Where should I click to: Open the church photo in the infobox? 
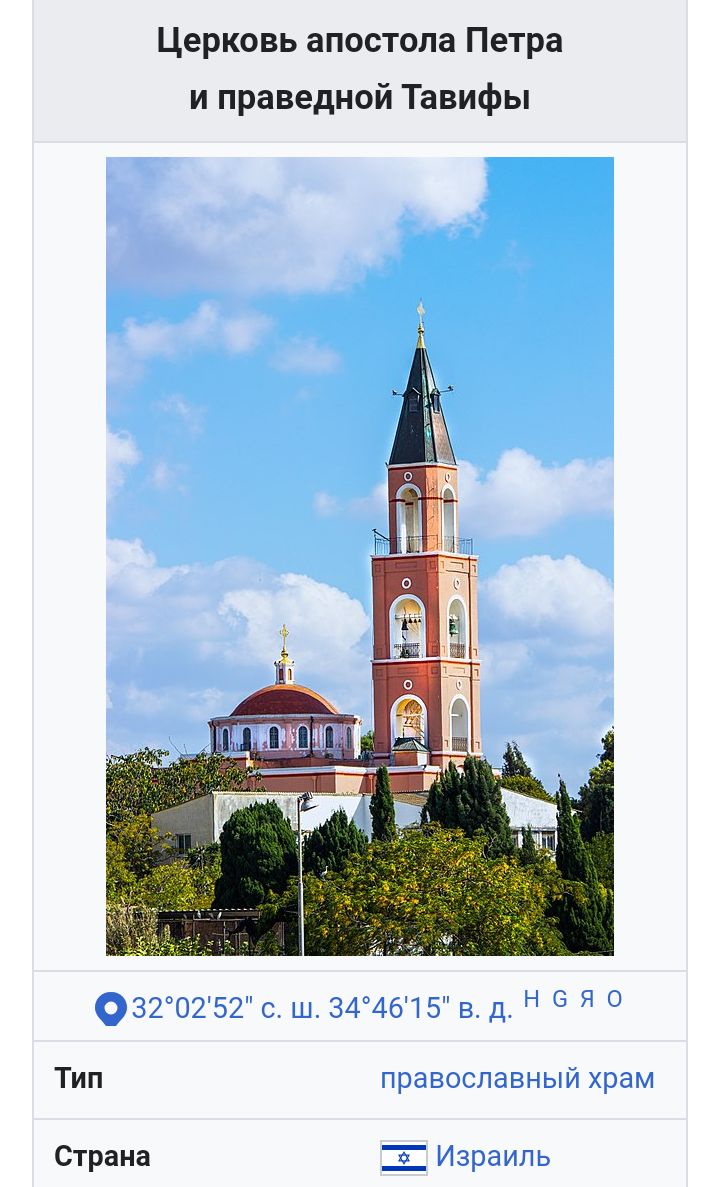click(359, 556)
